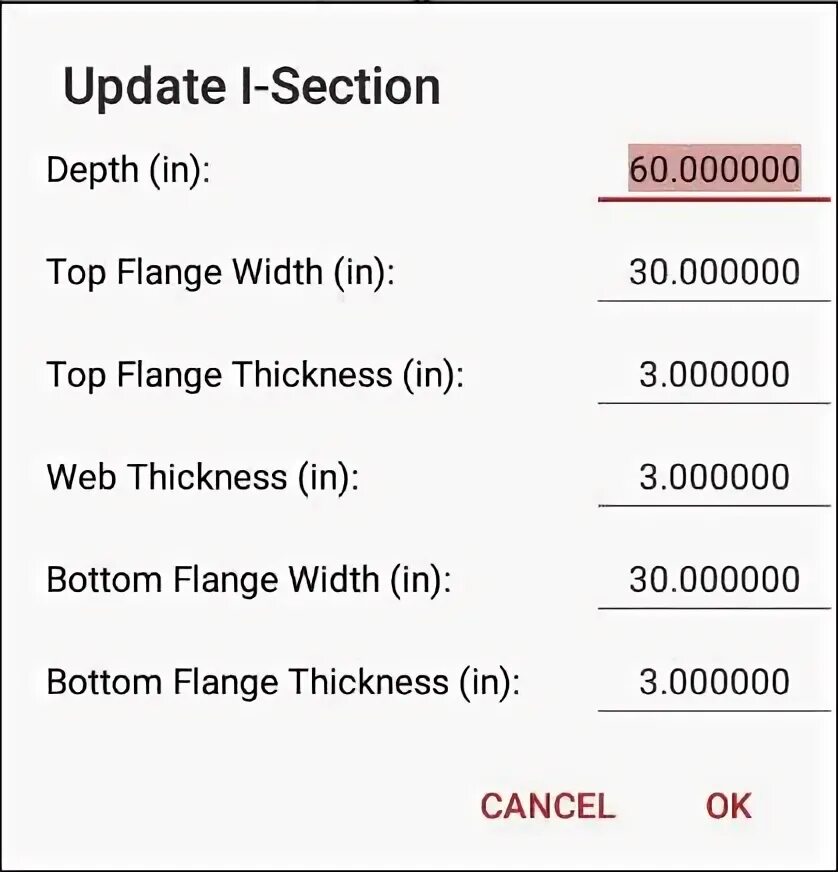The height and width of the screenshot is (872, 838).
Task: Edit the Depth value field
Action: click(714, 169)
